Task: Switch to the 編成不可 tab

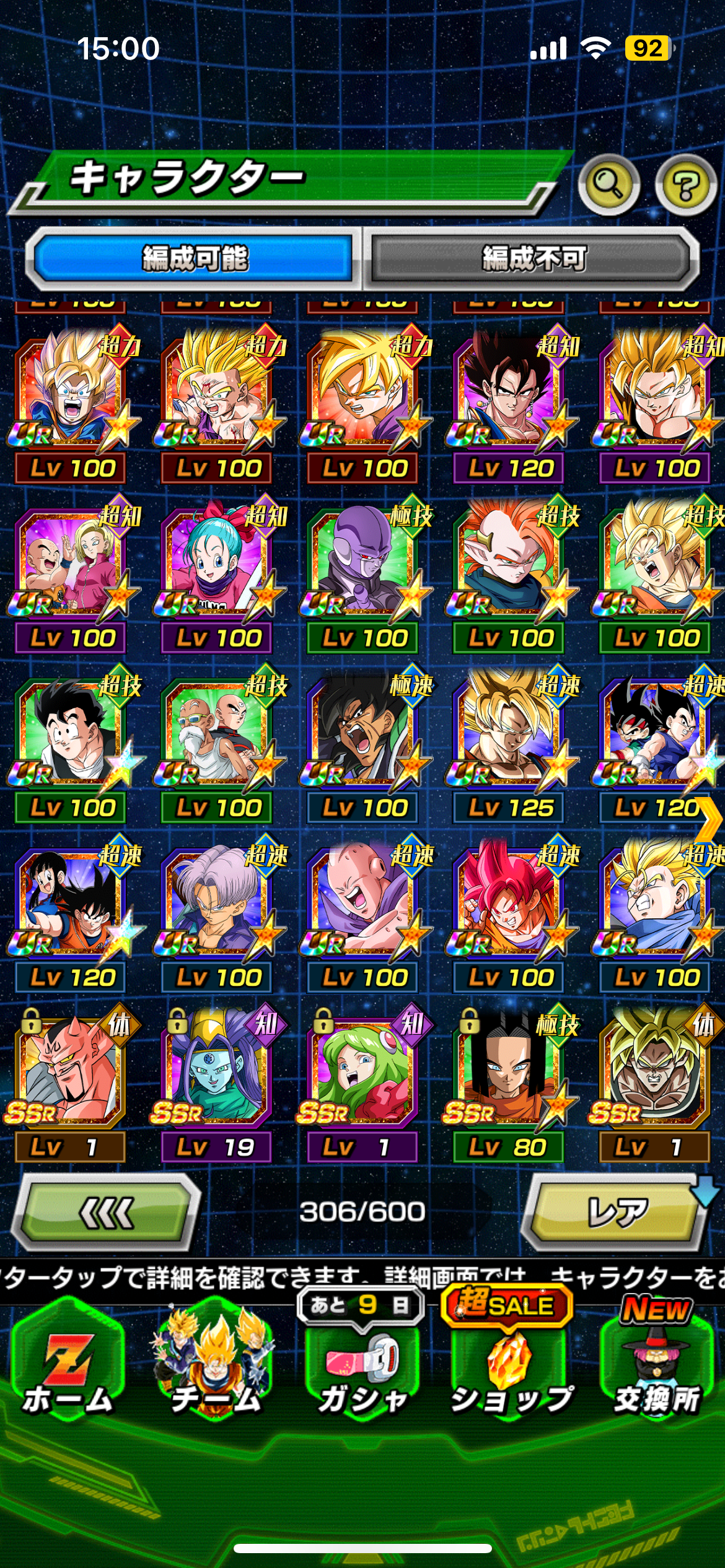Action: (x=534, y=258)
